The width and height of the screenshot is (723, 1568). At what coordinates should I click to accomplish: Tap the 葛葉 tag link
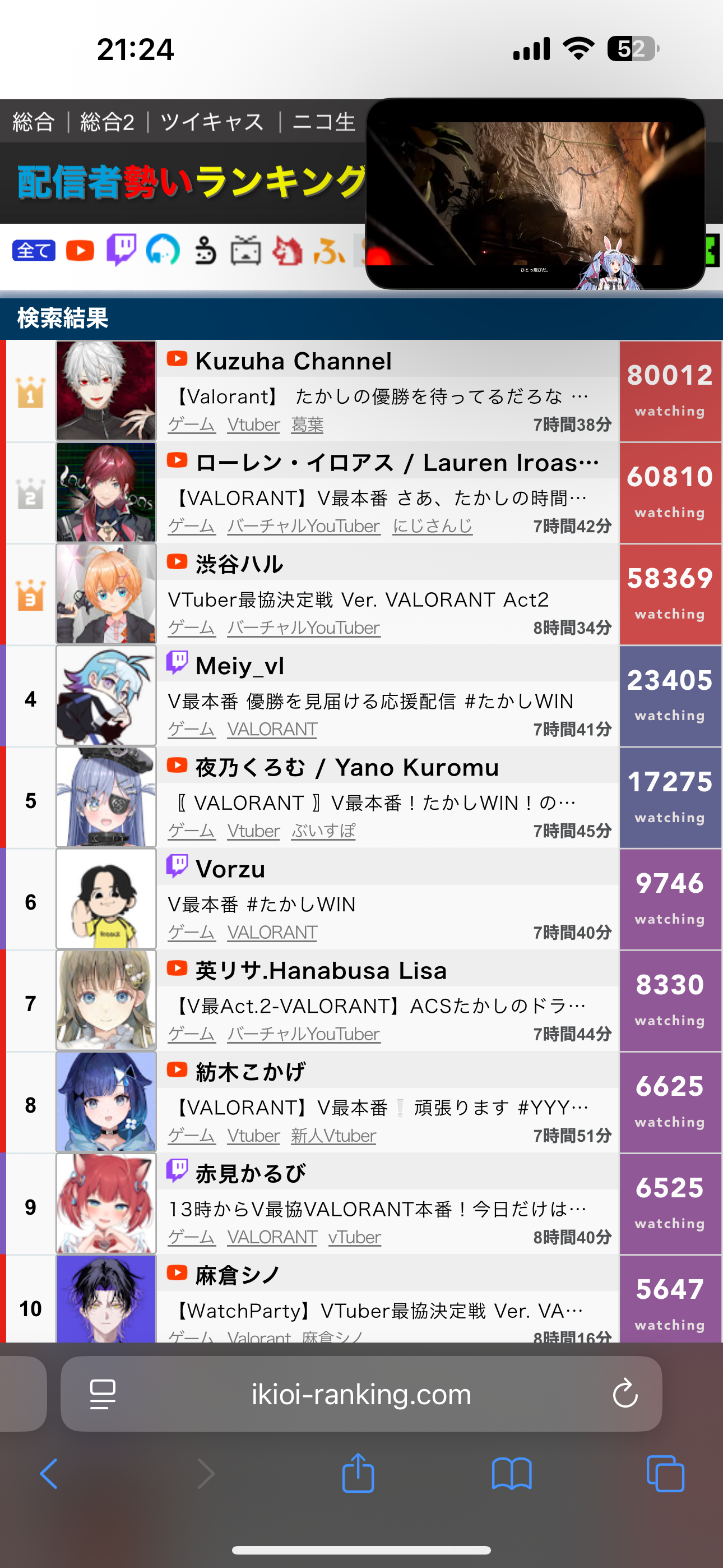click(x=307, y=425)
